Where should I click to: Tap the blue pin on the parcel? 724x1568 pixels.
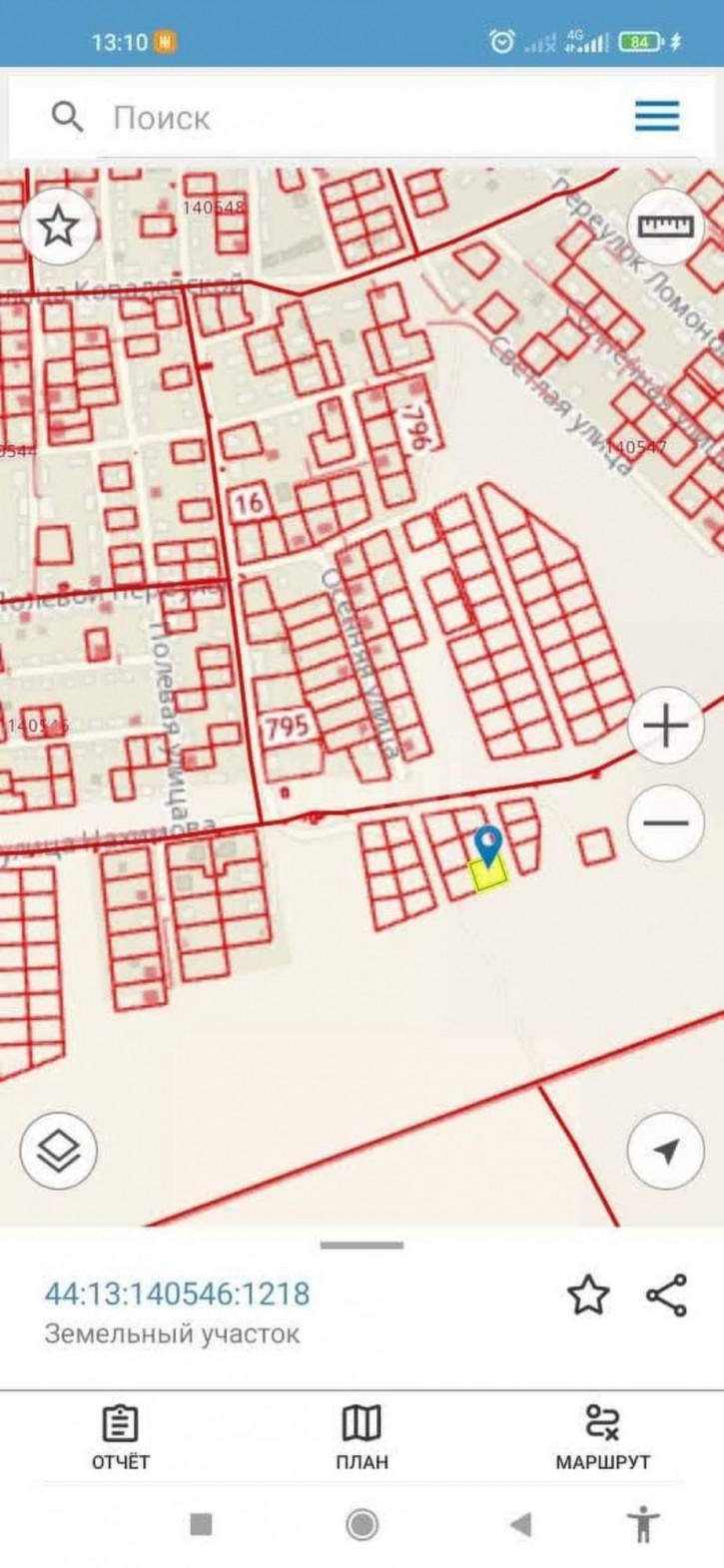tap(488, 845)
